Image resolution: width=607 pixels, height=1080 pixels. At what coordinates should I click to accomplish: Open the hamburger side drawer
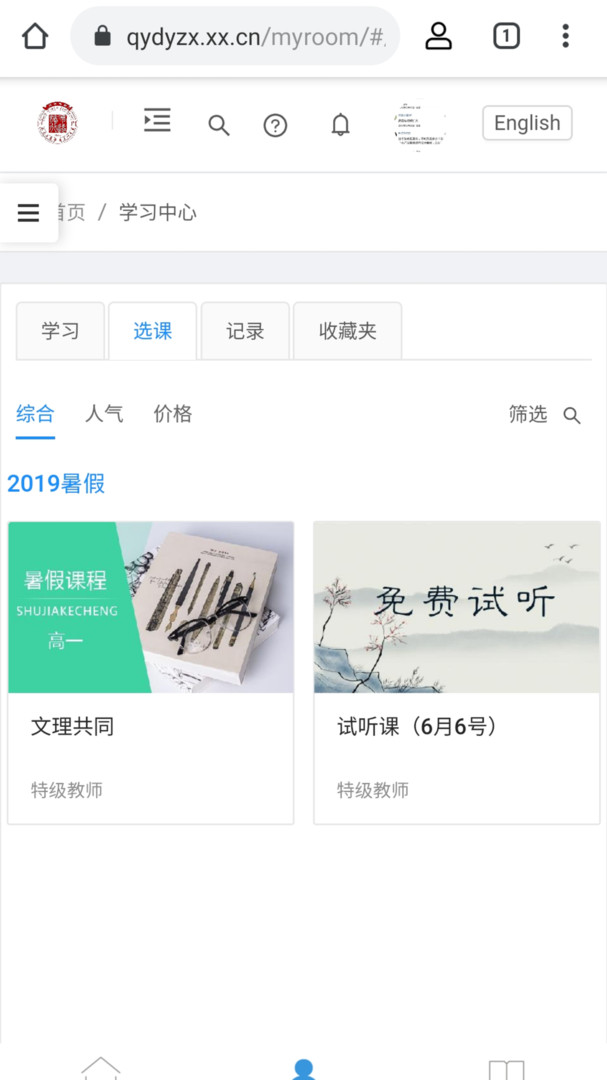click(28, 213)
